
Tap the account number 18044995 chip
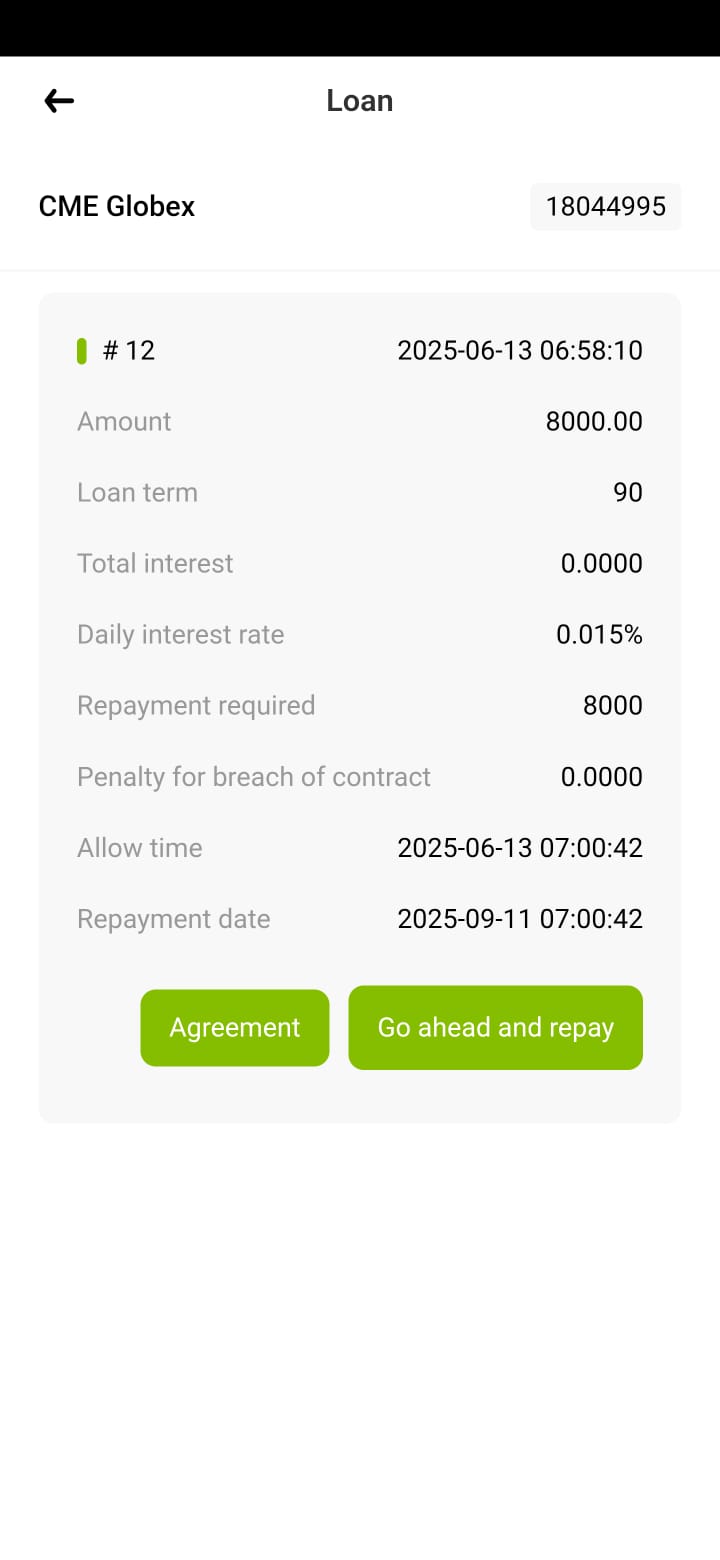[x=605, y=207]
